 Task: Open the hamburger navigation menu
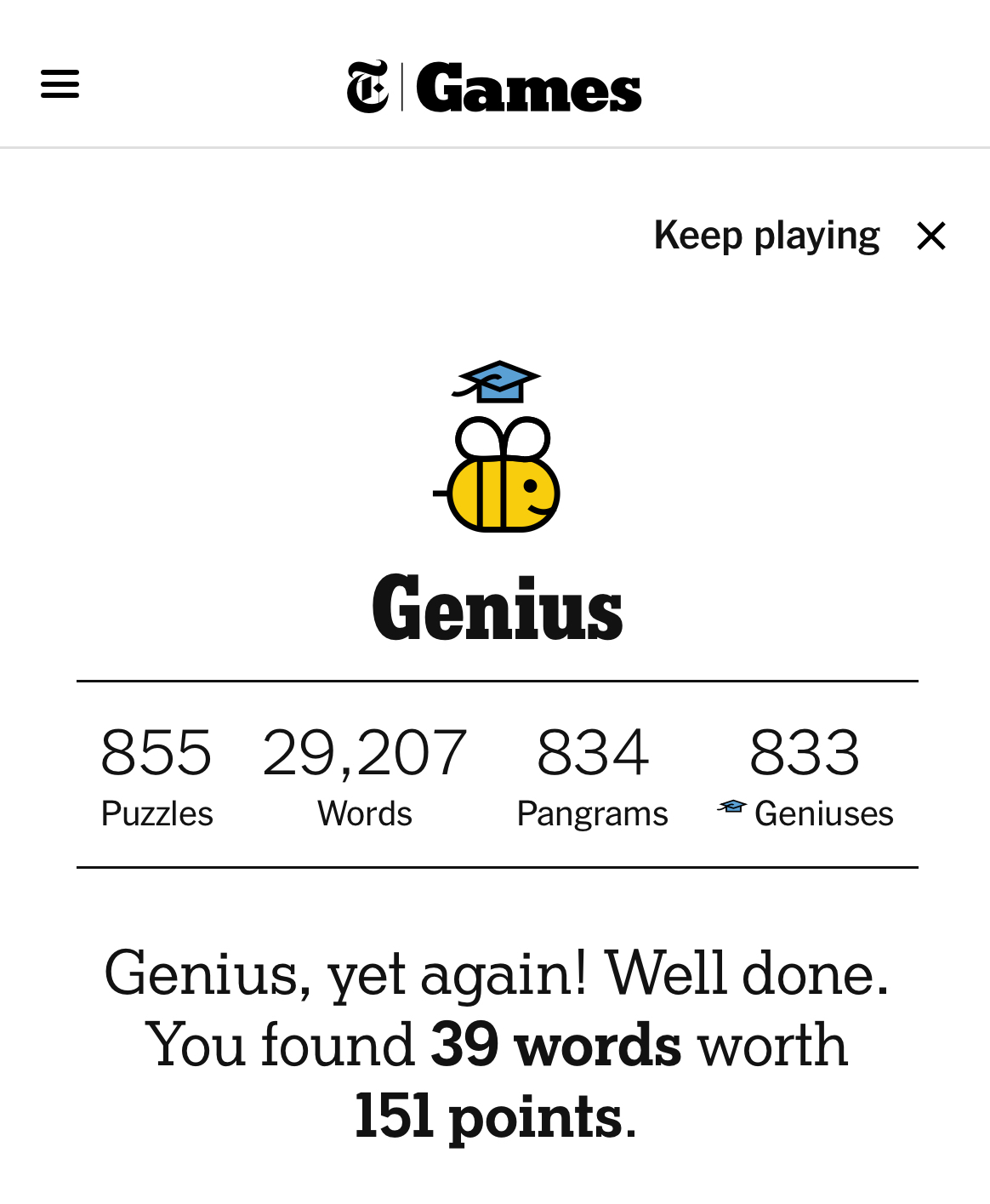click(x=60, y=84)
